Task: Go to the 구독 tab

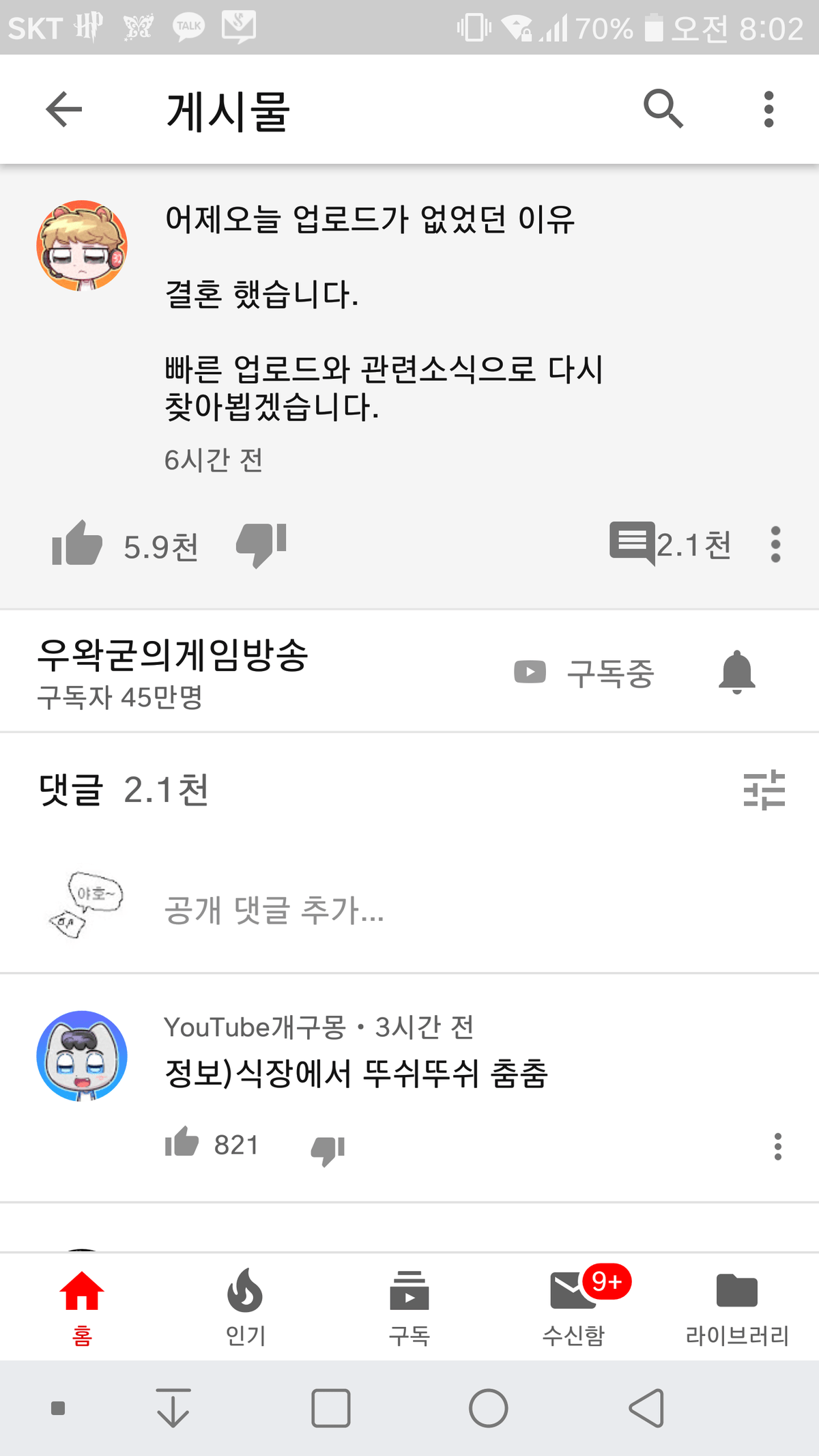Action: 409,1306
